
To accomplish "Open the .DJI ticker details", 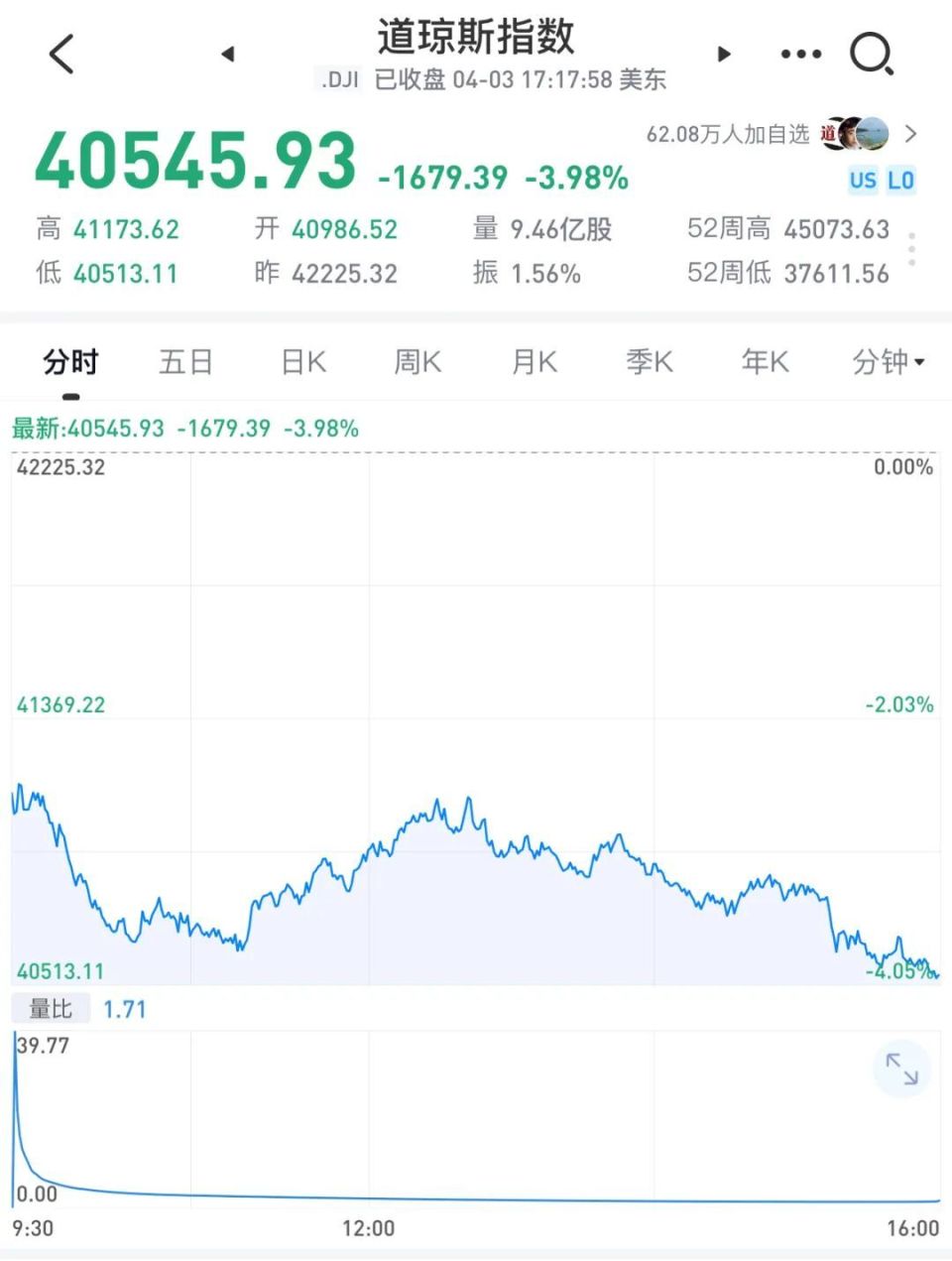I will coord(339,79).
